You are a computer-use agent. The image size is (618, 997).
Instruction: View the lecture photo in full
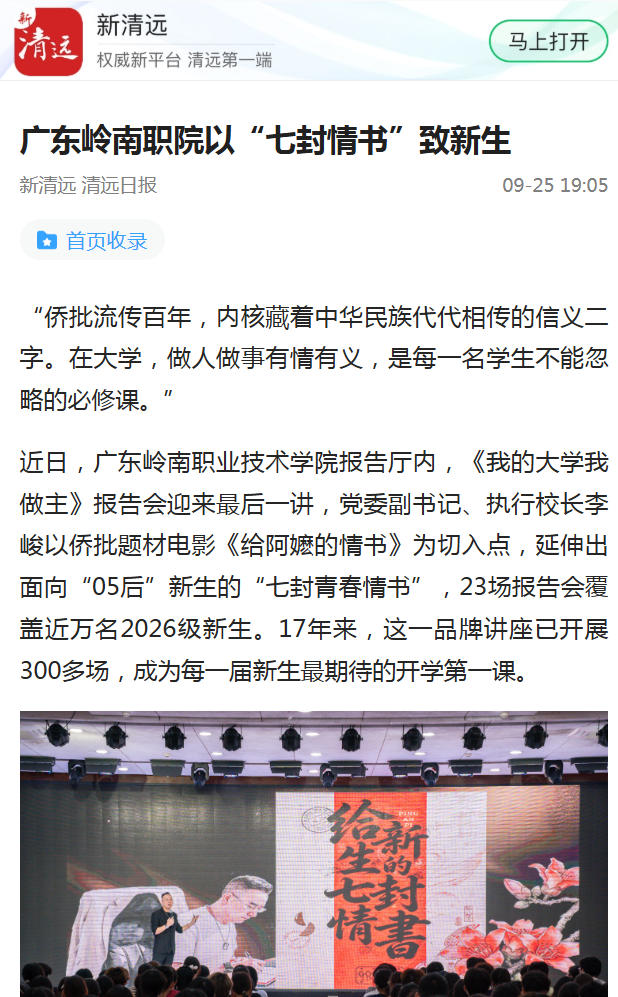(313, 853)
